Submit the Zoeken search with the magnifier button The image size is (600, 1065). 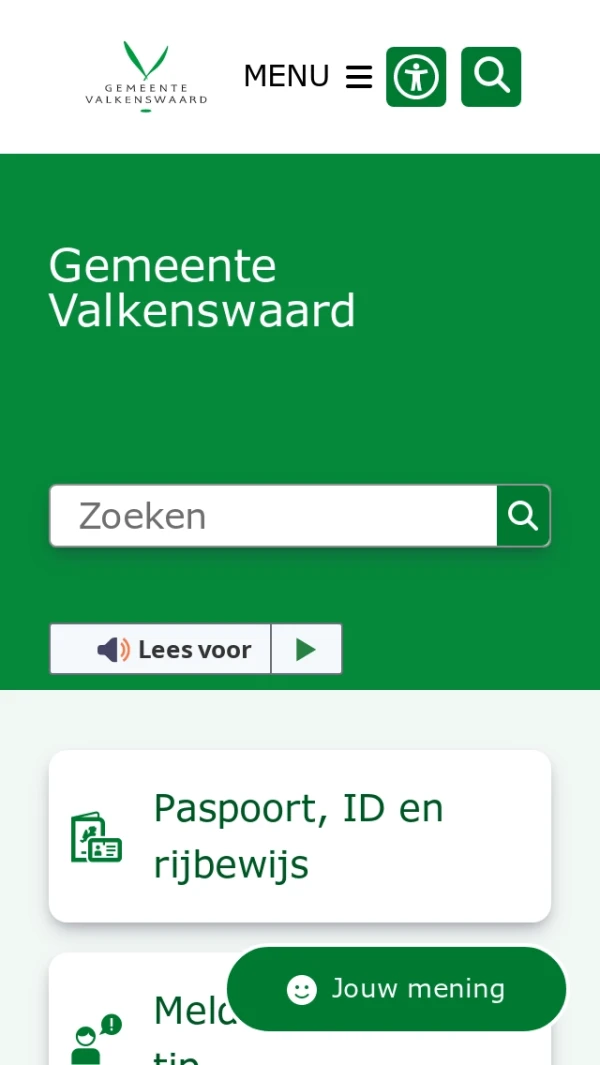pos(523,516)
